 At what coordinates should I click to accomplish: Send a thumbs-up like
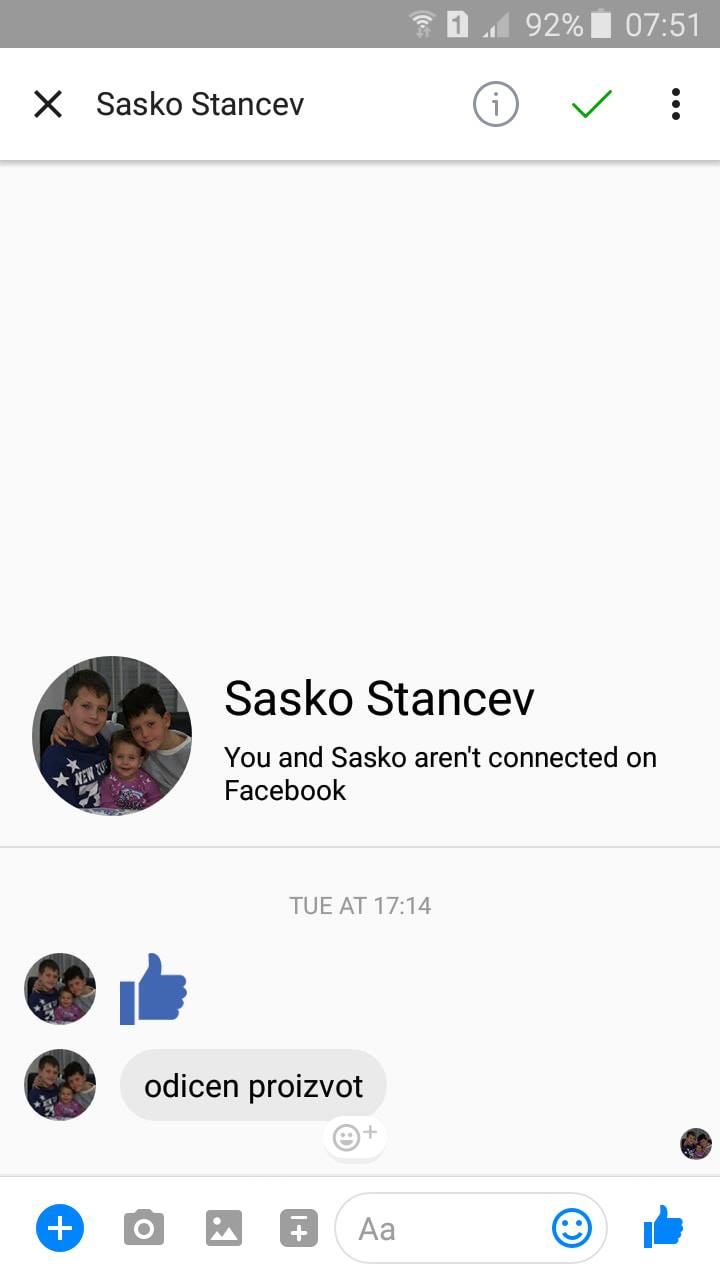tap(663, 1227)
